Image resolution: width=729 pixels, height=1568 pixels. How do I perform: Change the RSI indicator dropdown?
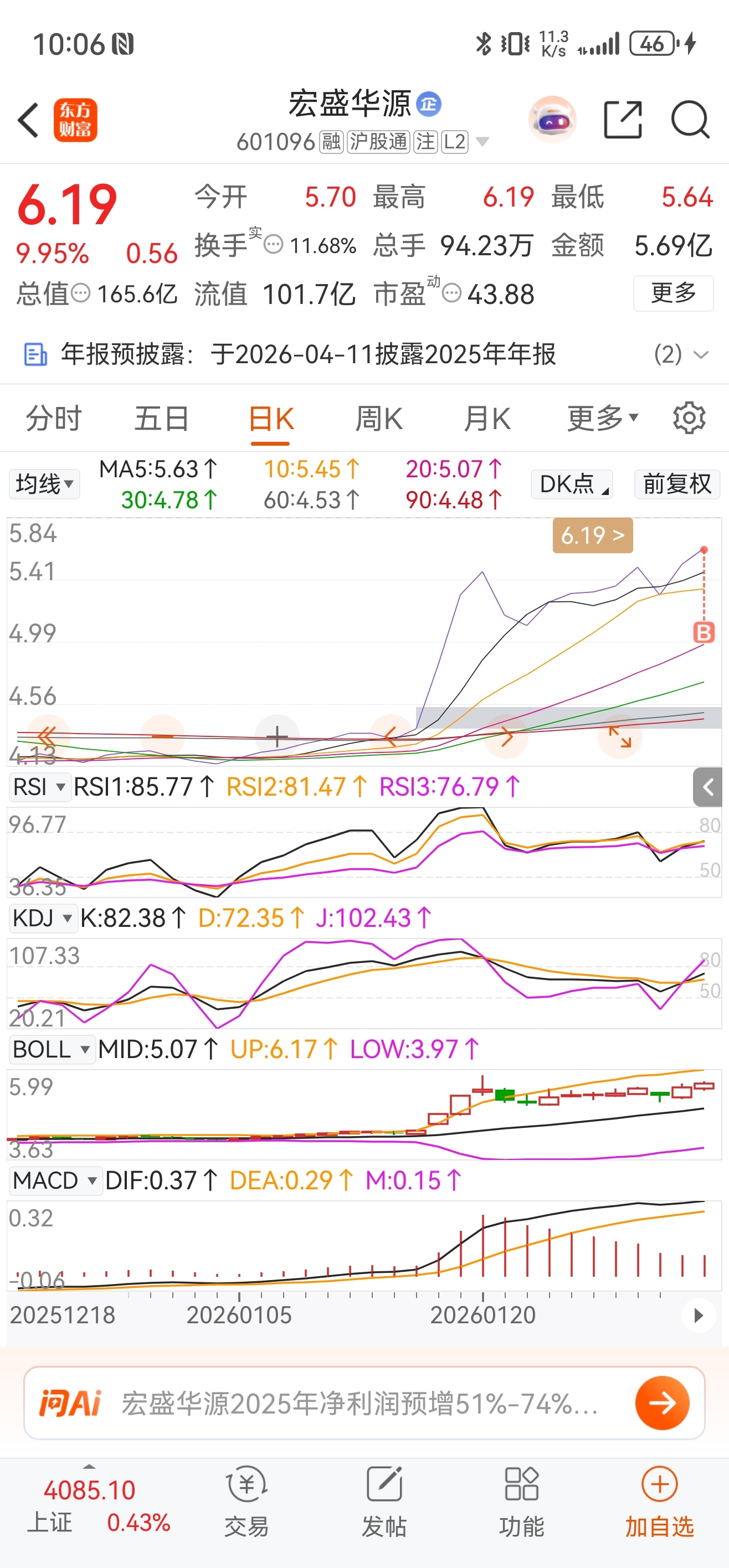click(39, 787)
